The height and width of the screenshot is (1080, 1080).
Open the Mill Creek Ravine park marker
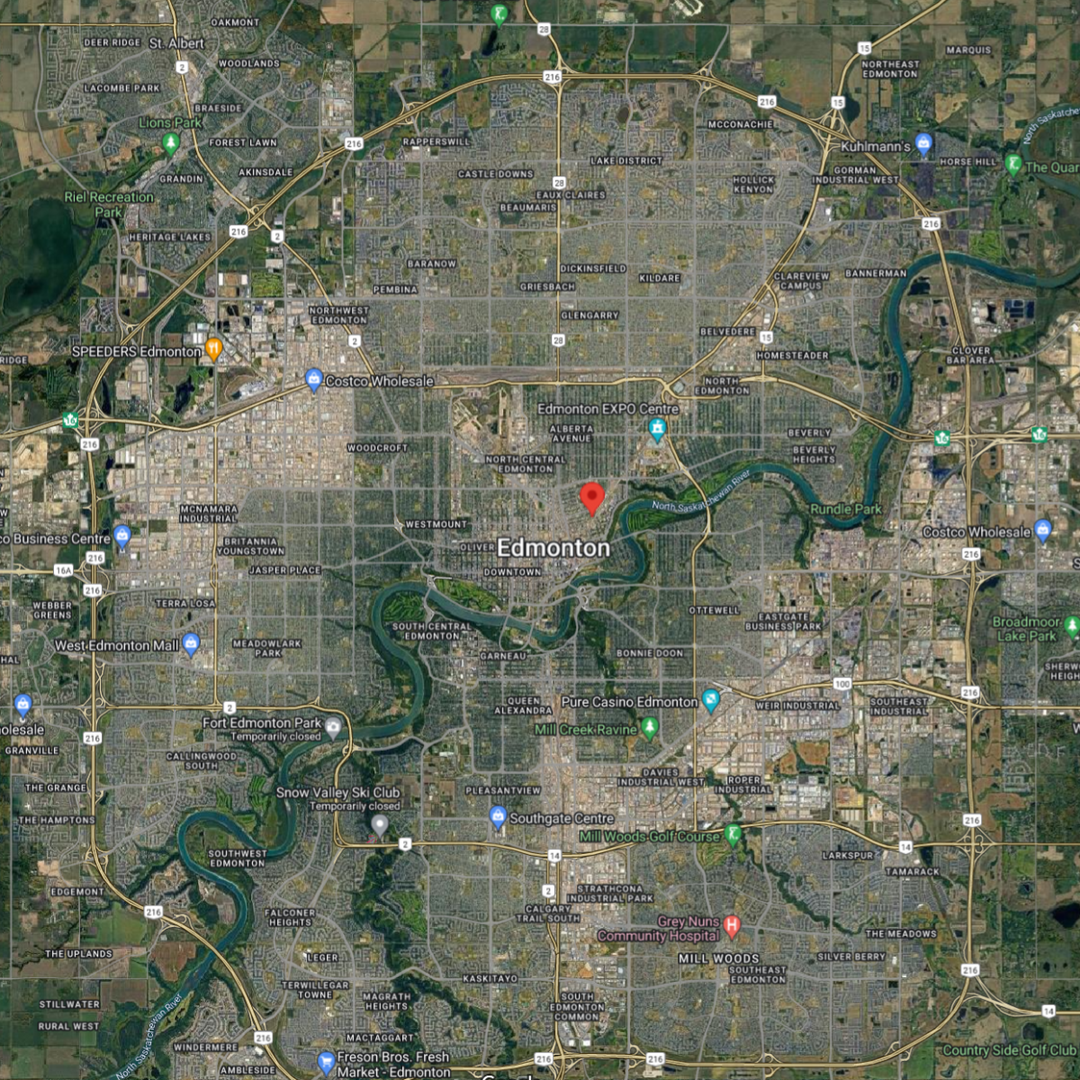[650, 728]
